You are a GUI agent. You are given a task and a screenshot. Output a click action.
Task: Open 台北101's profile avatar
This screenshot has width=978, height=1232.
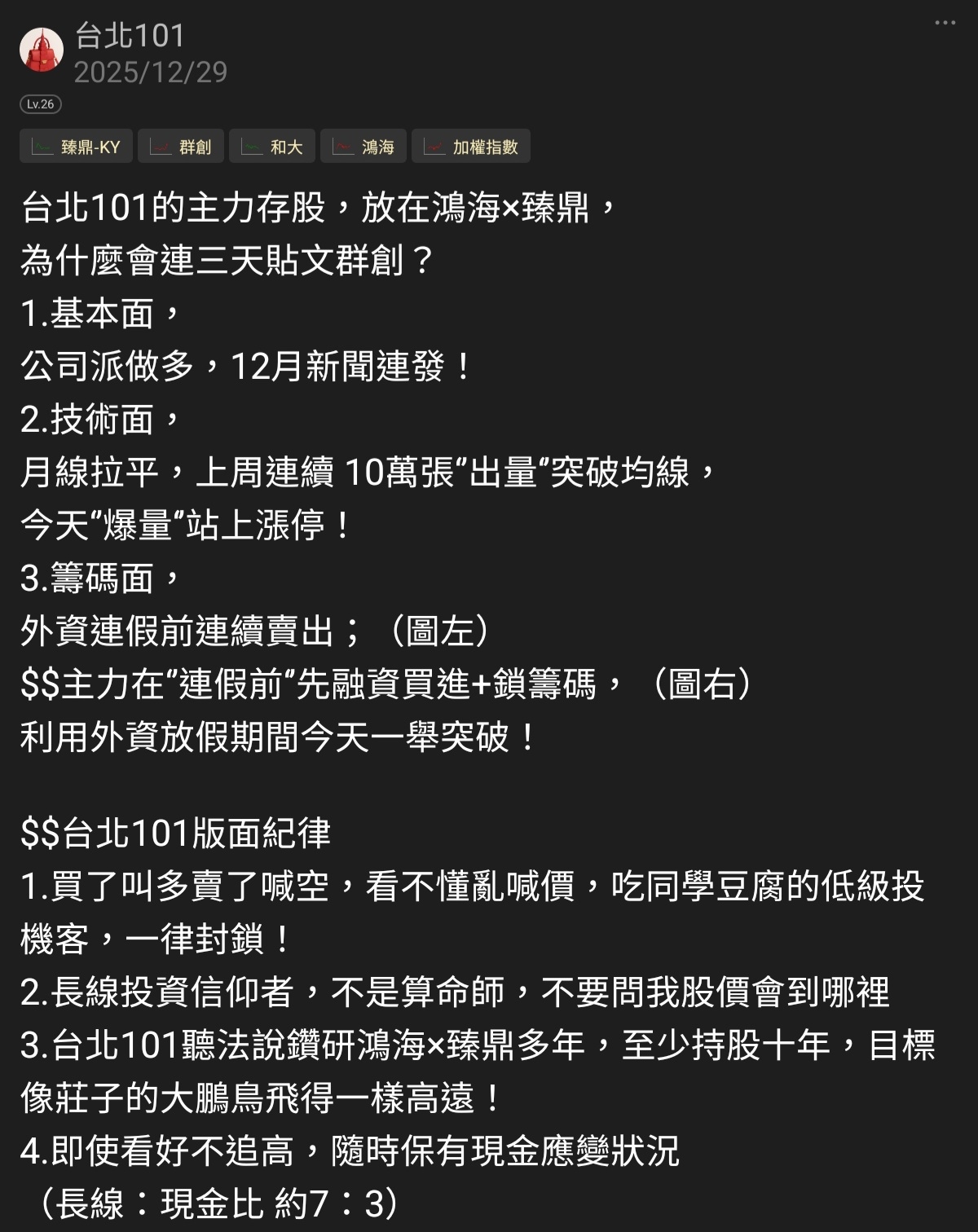(x=42, y=50)
